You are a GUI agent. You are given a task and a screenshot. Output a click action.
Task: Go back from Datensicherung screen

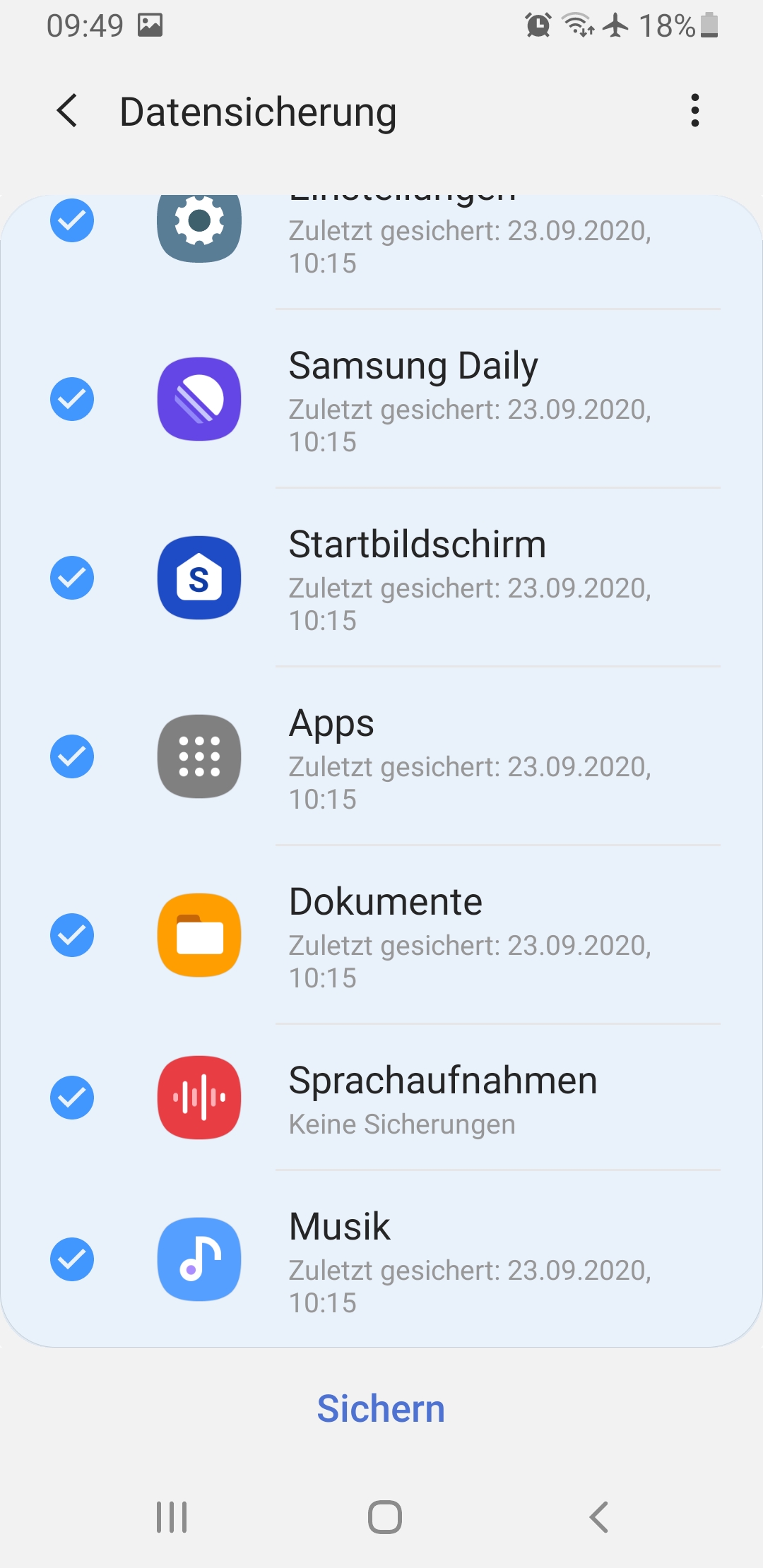coord(67,111)
